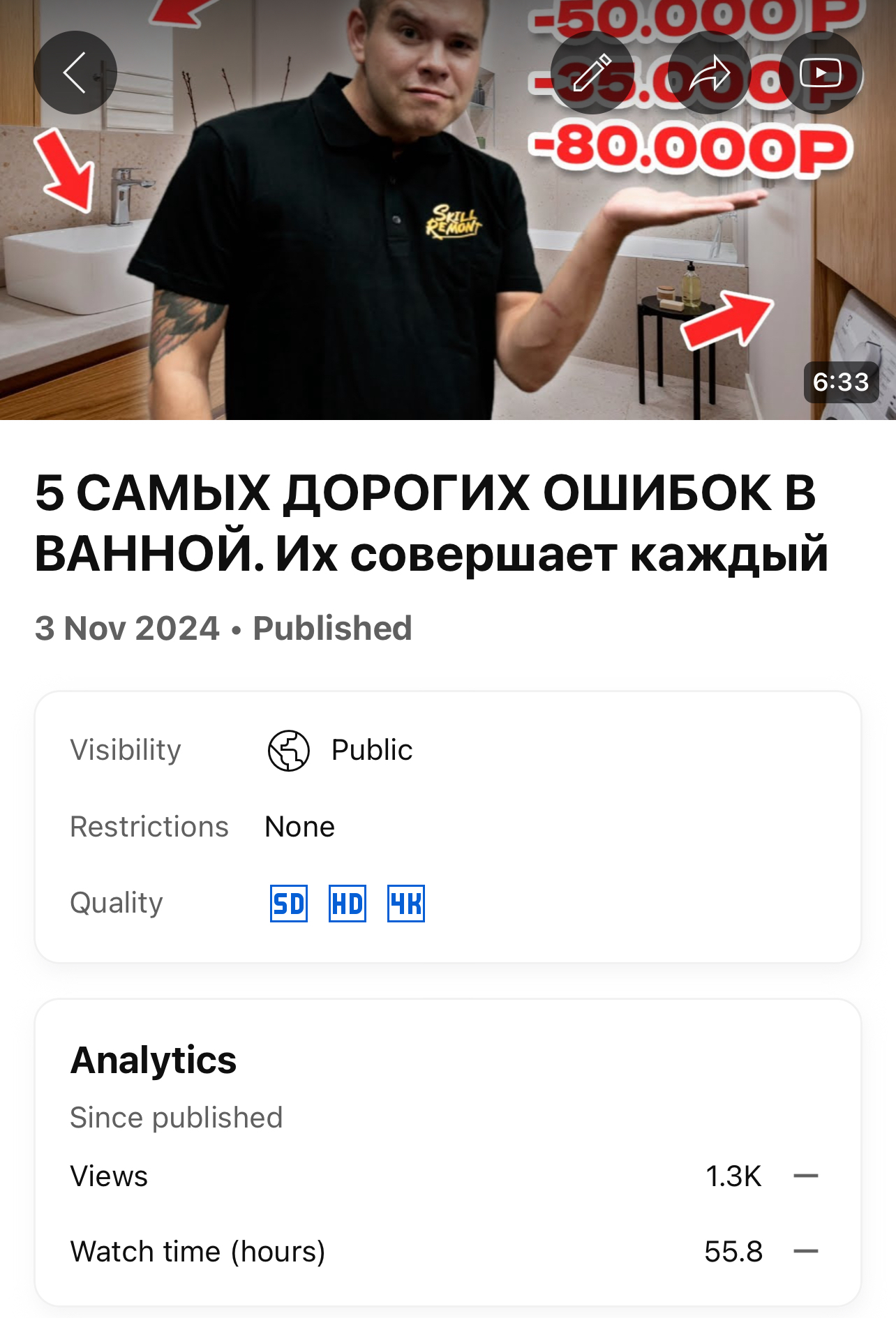The width and height of the screenshot is (896, 1318).
Task: Go back using the arrow button
Action: [75, 73]
